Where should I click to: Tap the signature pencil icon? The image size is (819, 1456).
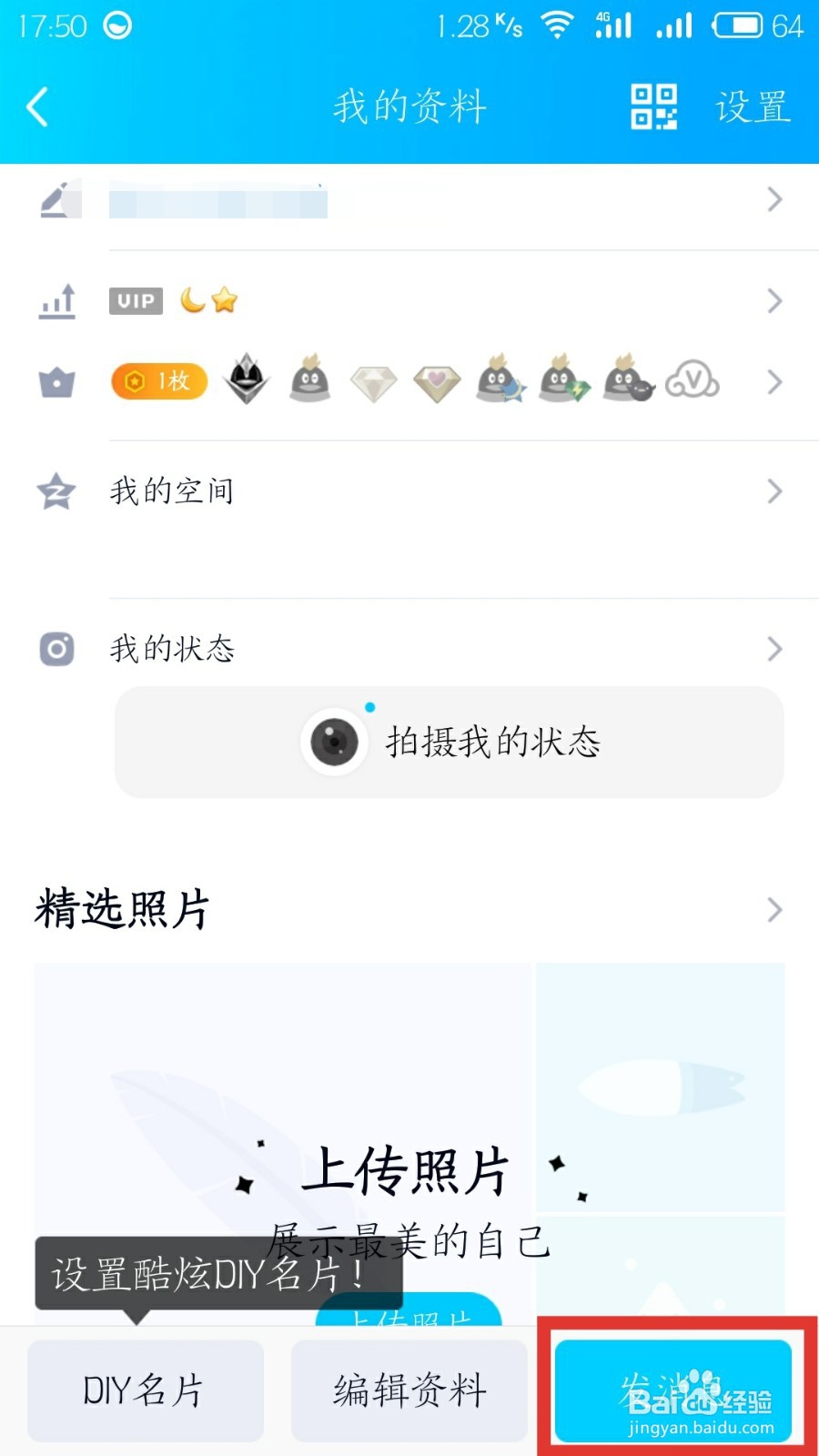(56, 200)
